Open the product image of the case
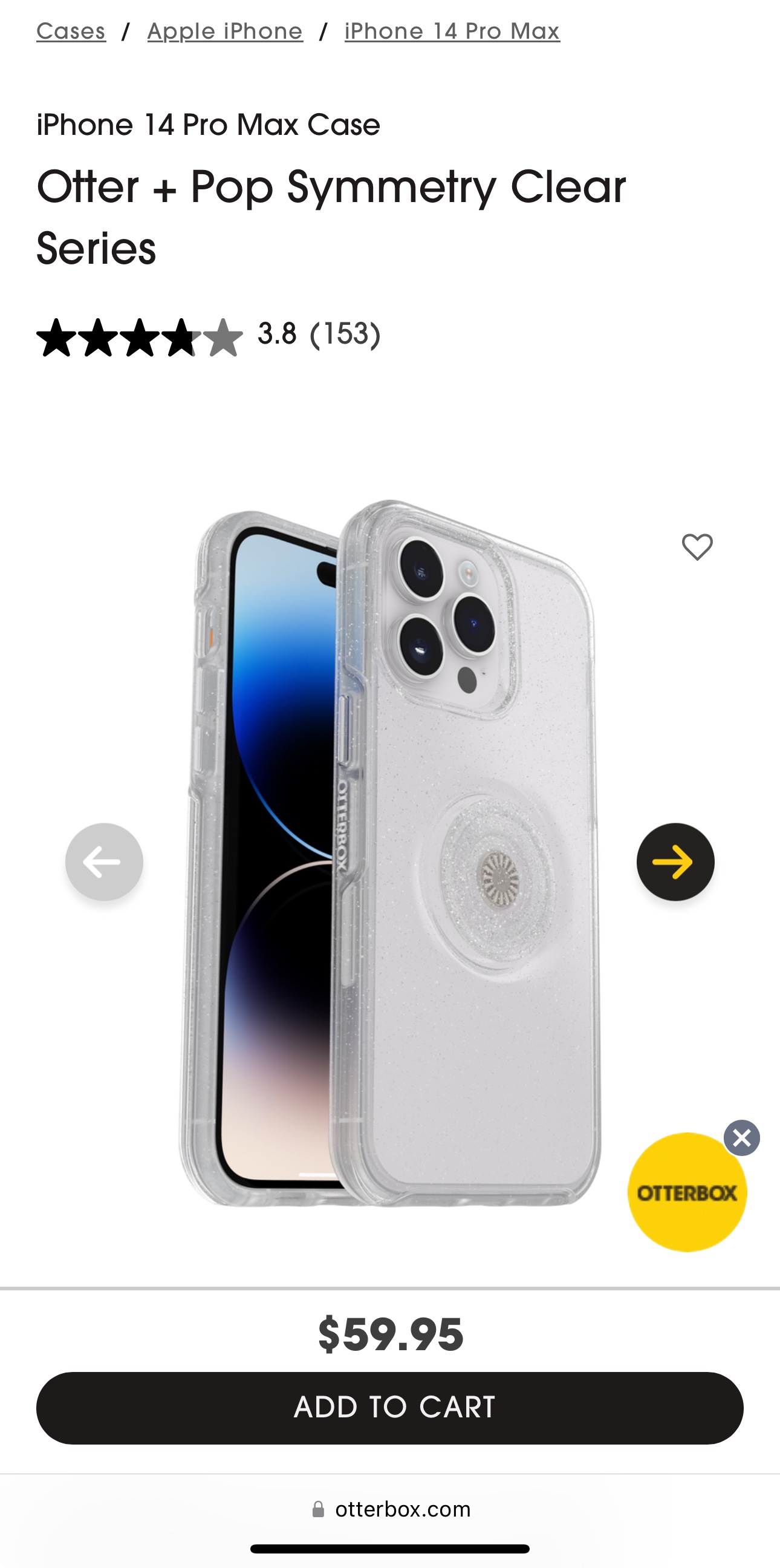The image size is (780, 1568). pos(389,852)
